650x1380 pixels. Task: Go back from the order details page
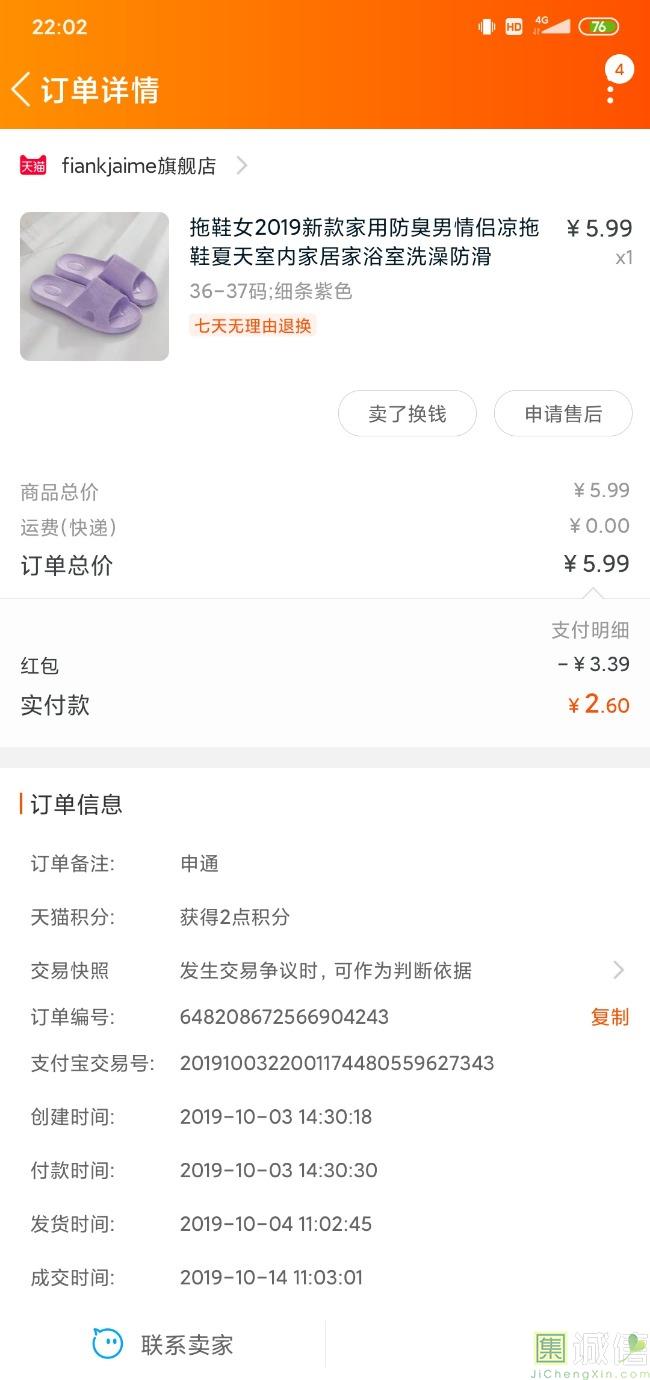coord(22,89)
